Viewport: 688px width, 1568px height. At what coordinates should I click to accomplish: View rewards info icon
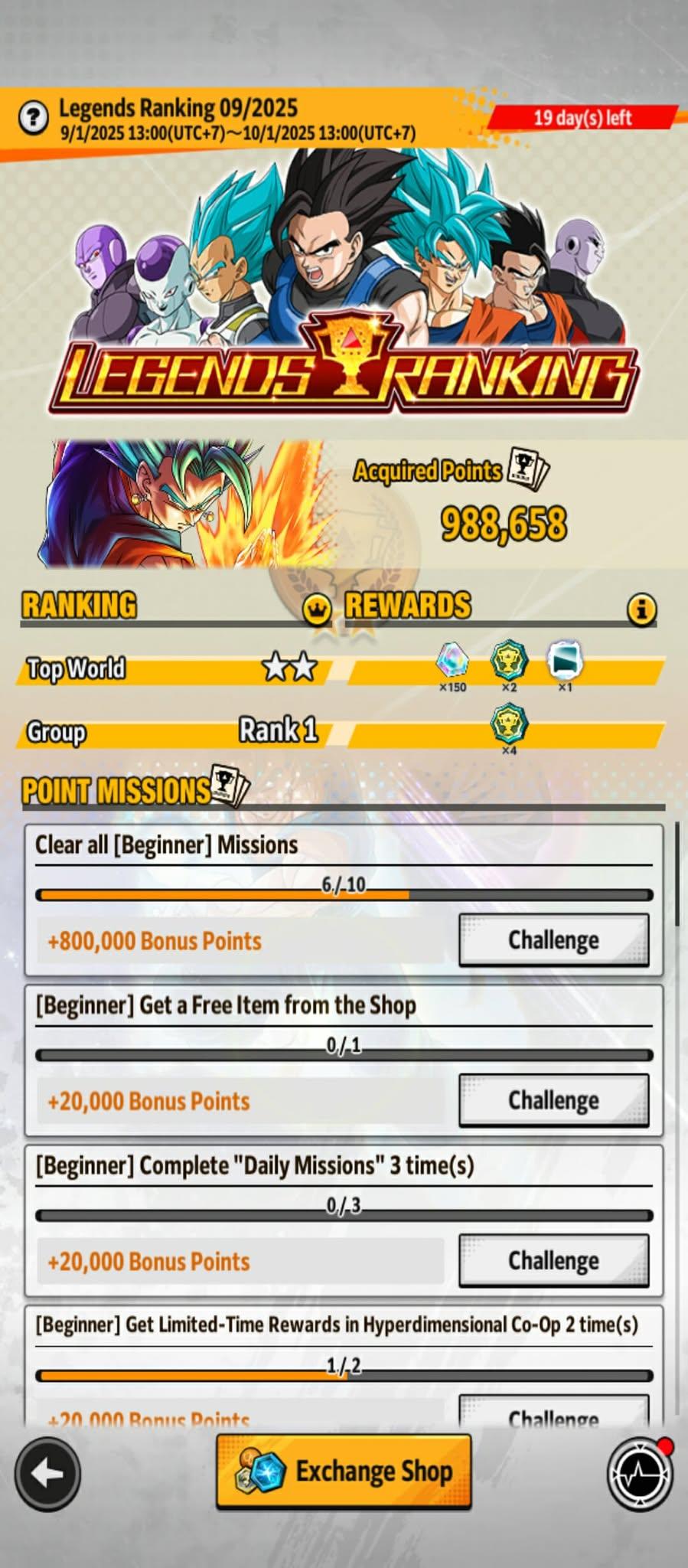tap(641, 609)
